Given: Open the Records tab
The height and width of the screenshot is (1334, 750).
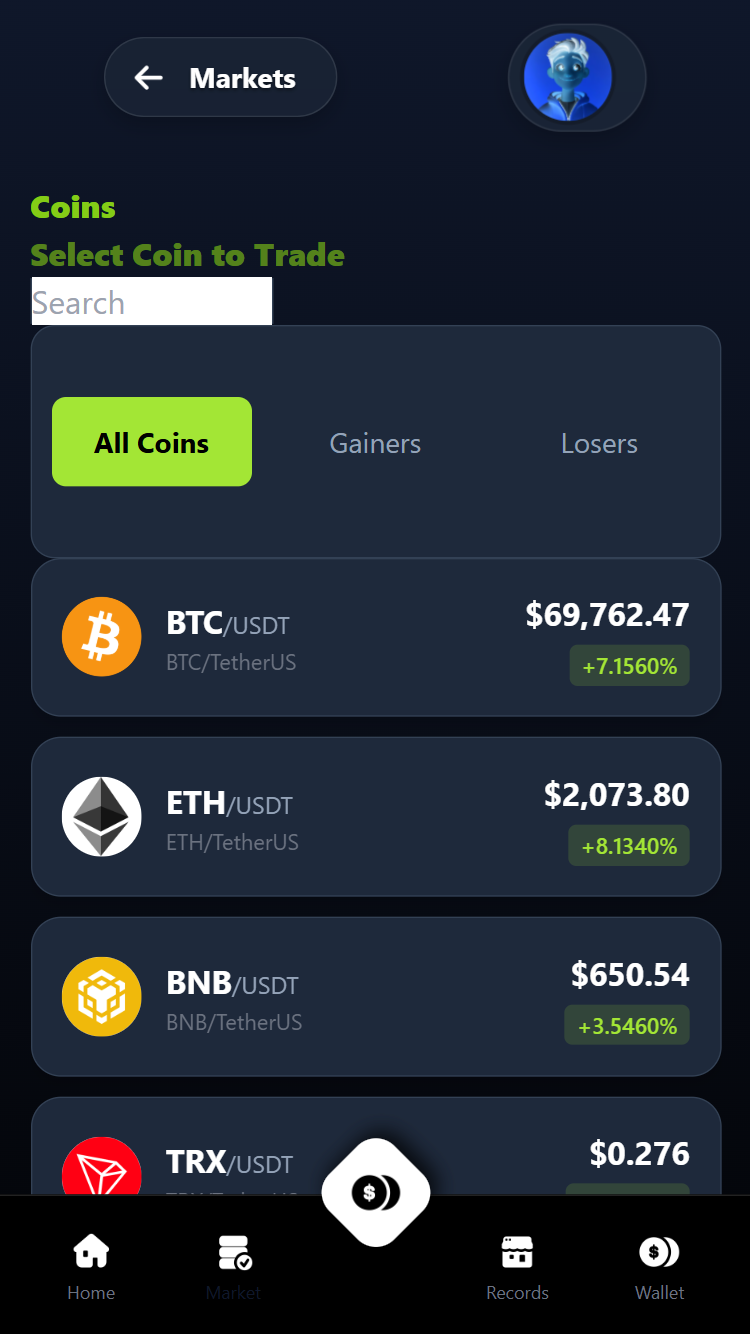Looking at the screenshot, I should coord(517,1266).
